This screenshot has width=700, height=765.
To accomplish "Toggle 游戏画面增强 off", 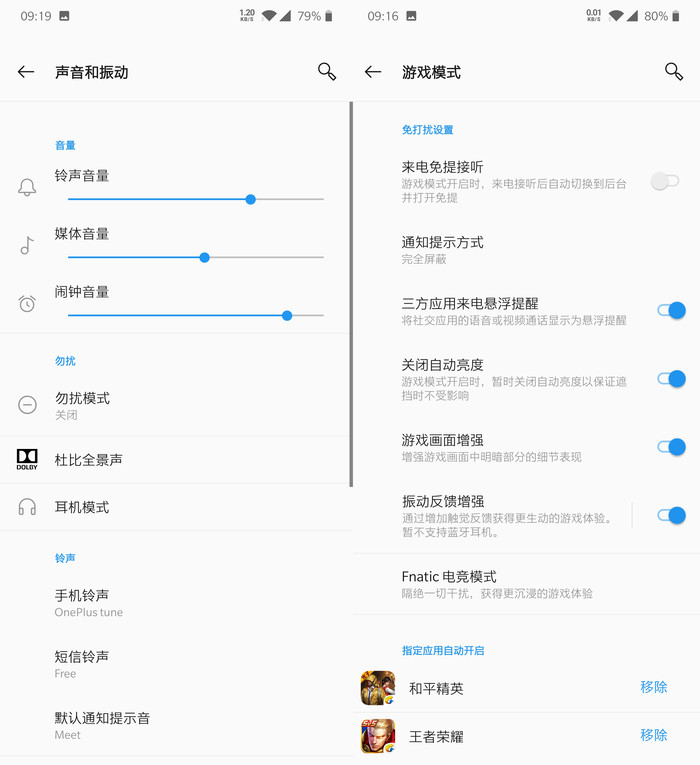I will coord(671,447).
